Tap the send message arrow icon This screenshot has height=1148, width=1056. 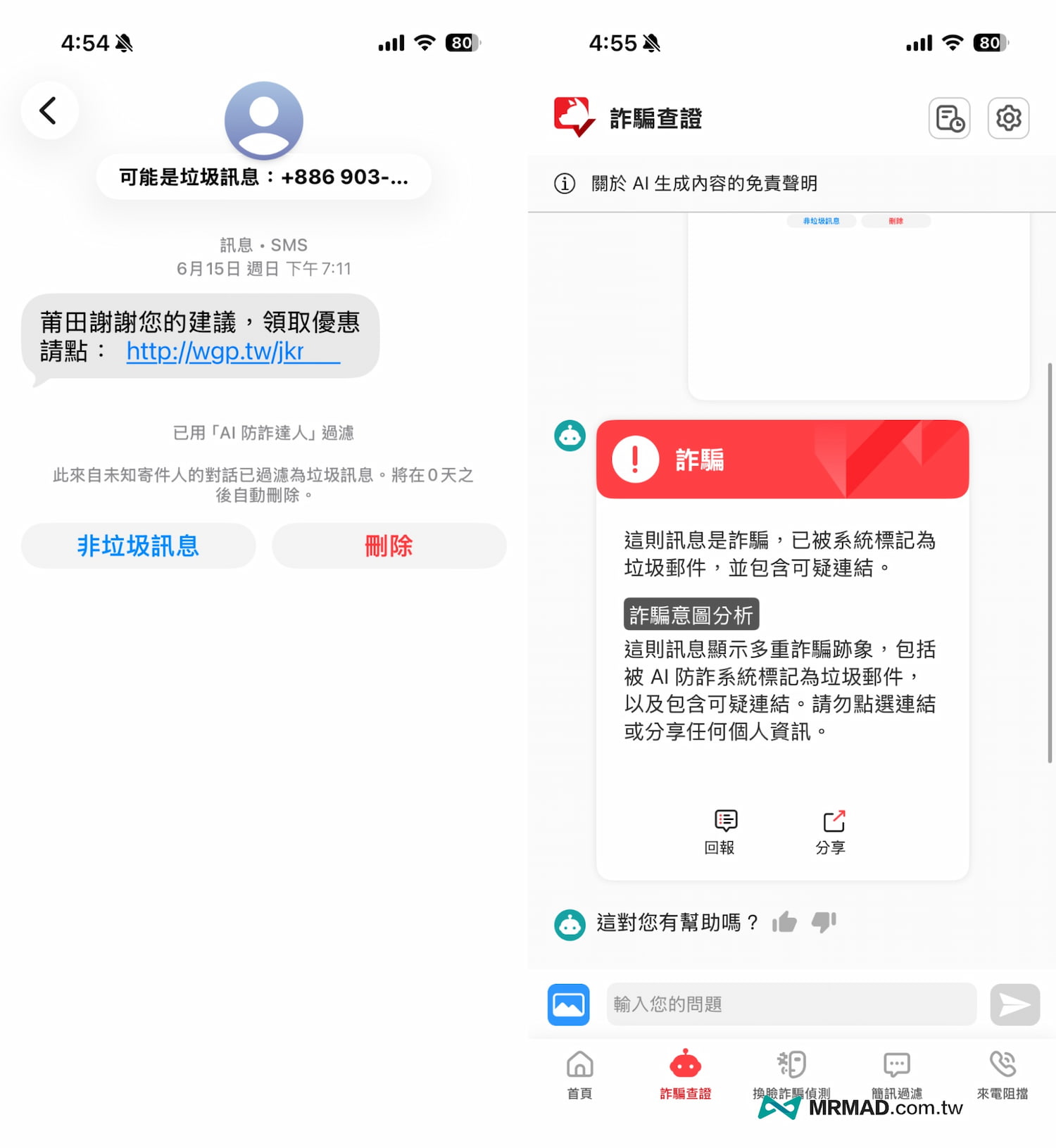[x=1014, y=1004]
